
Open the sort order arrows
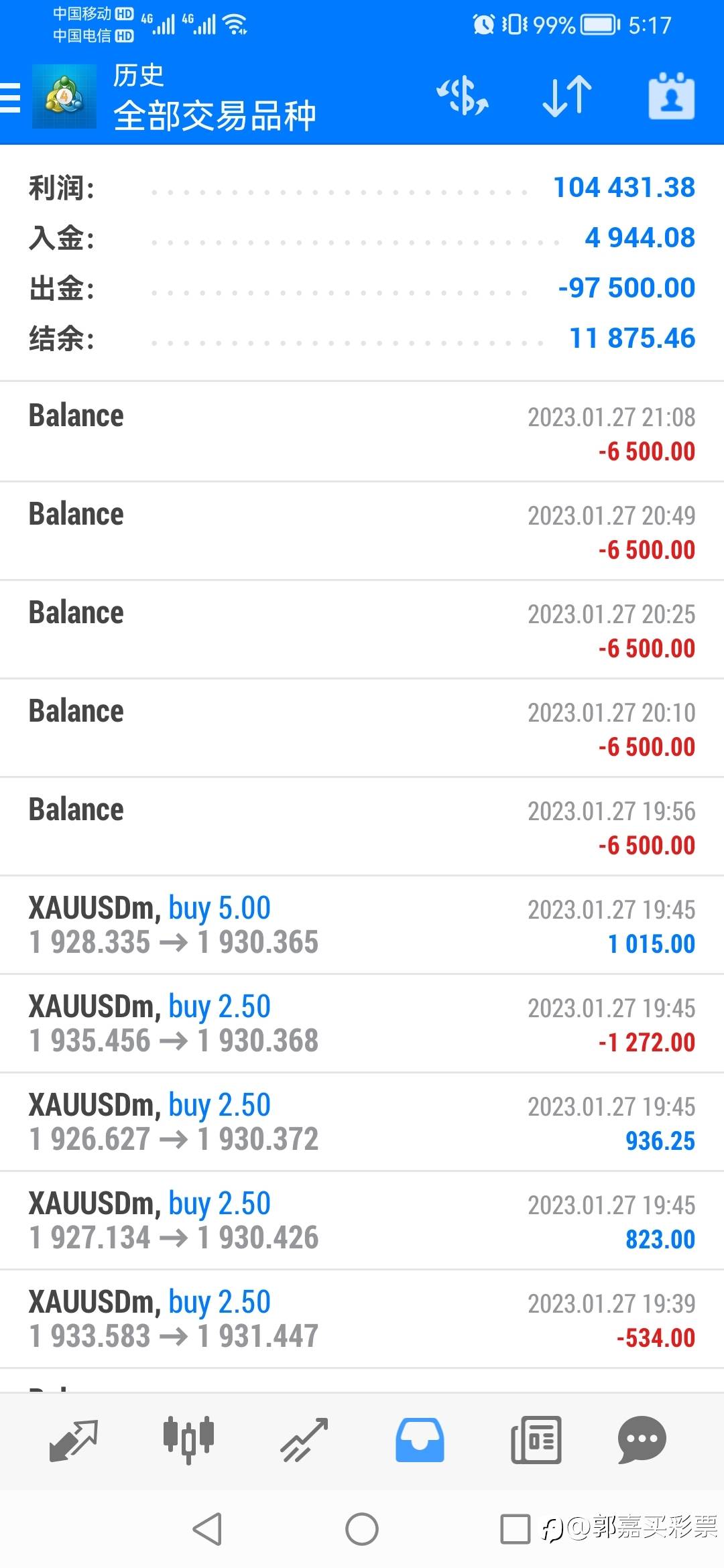pyautogui.click(x=567, y=96)
